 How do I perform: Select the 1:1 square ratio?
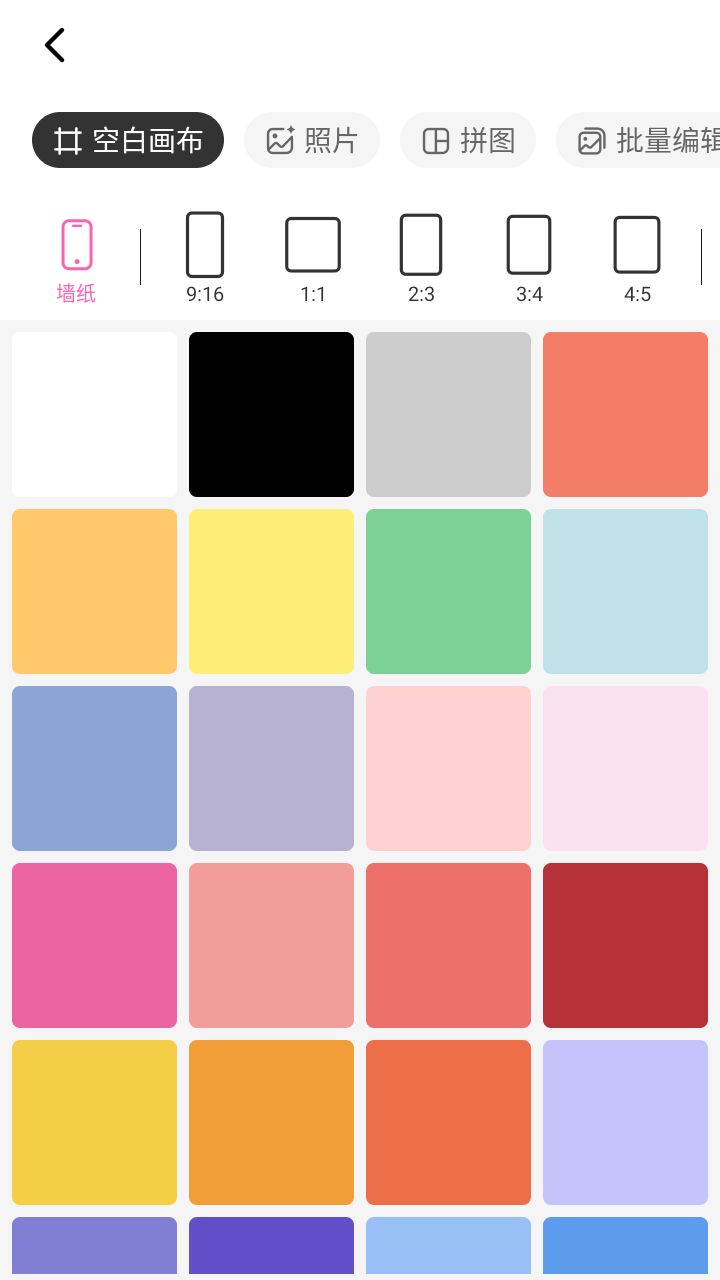click(313, 257)
